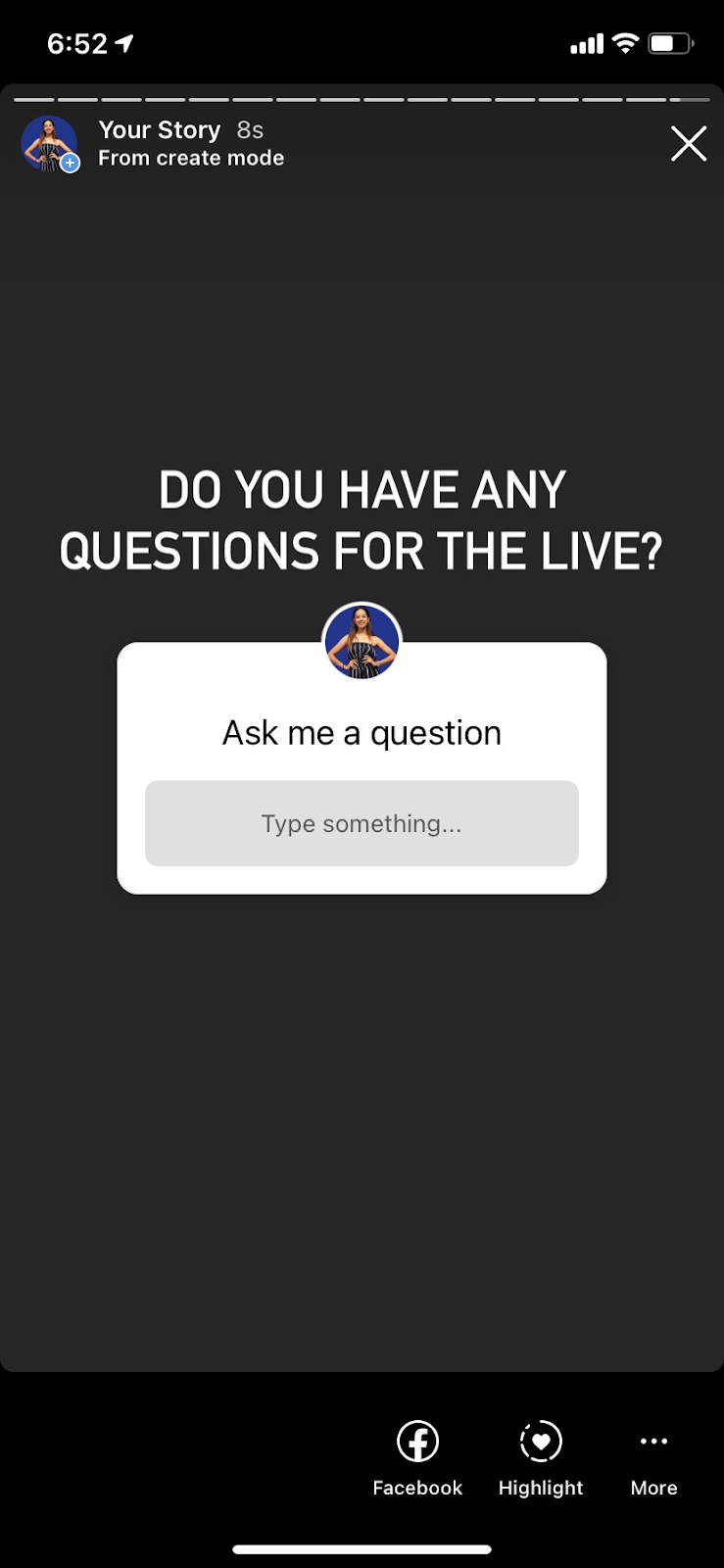Share the story to Facebook
This screenshot has width=724, height=1568.
[416, 1441]
